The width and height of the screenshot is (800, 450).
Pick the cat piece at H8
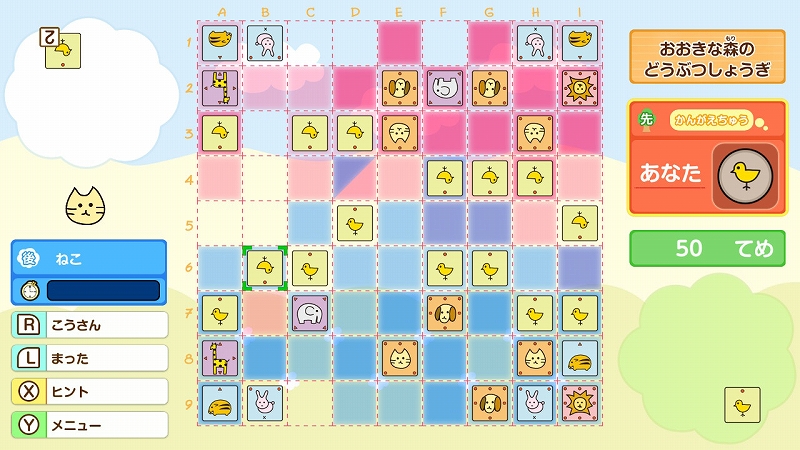(535, 358)
